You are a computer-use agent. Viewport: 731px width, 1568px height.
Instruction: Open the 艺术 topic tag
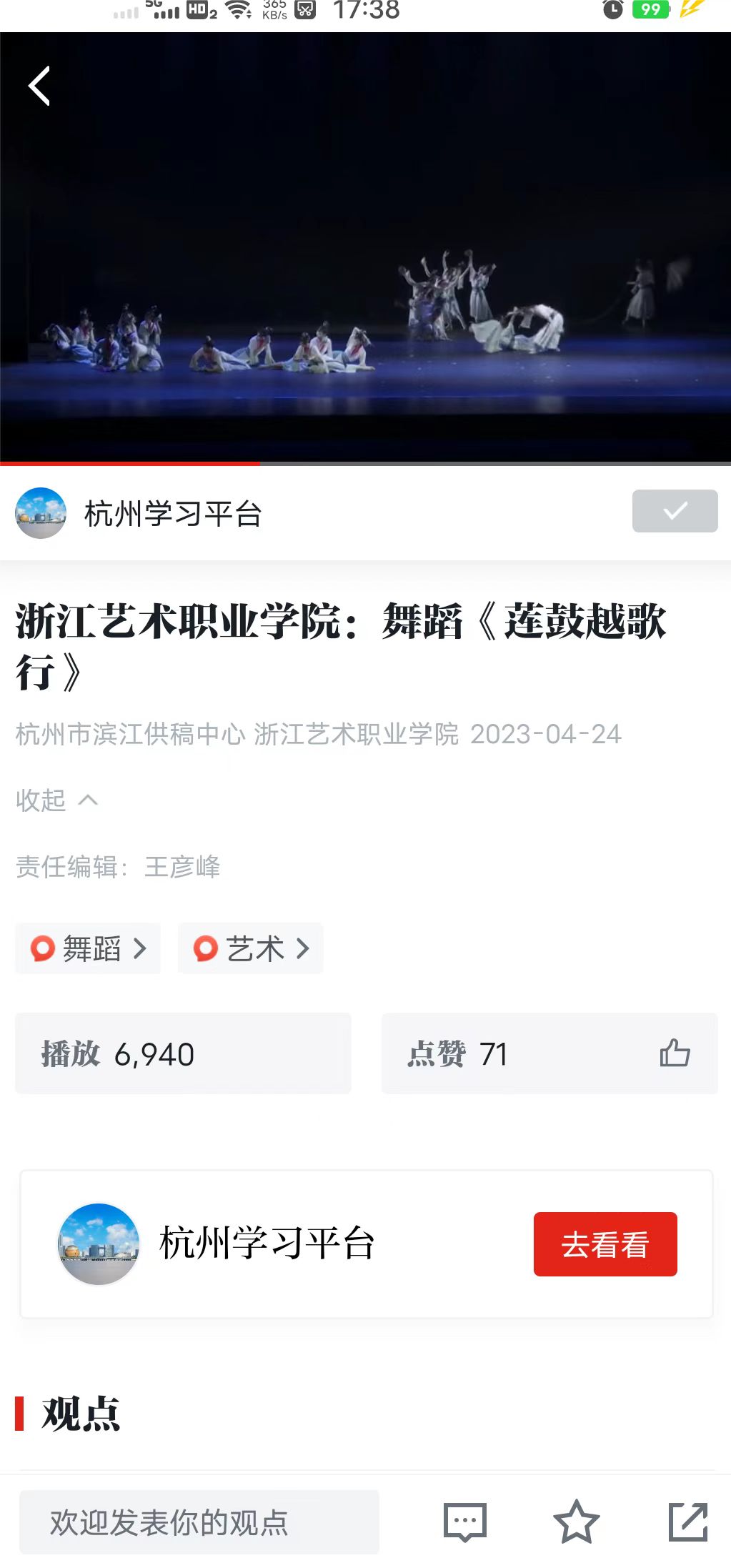(251, 948)
